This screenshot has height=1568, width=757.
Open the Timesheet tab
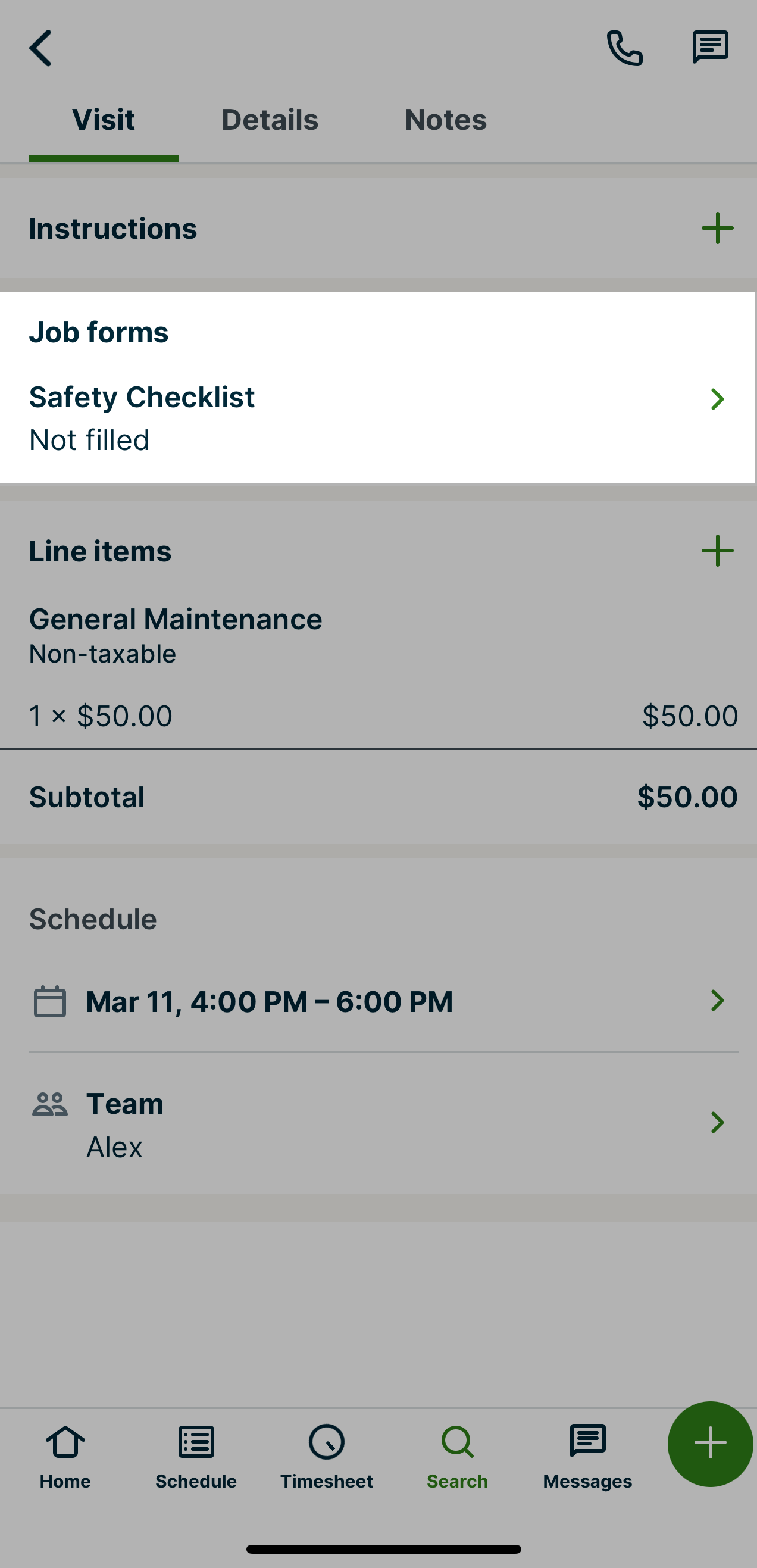tap(326, 1456)
